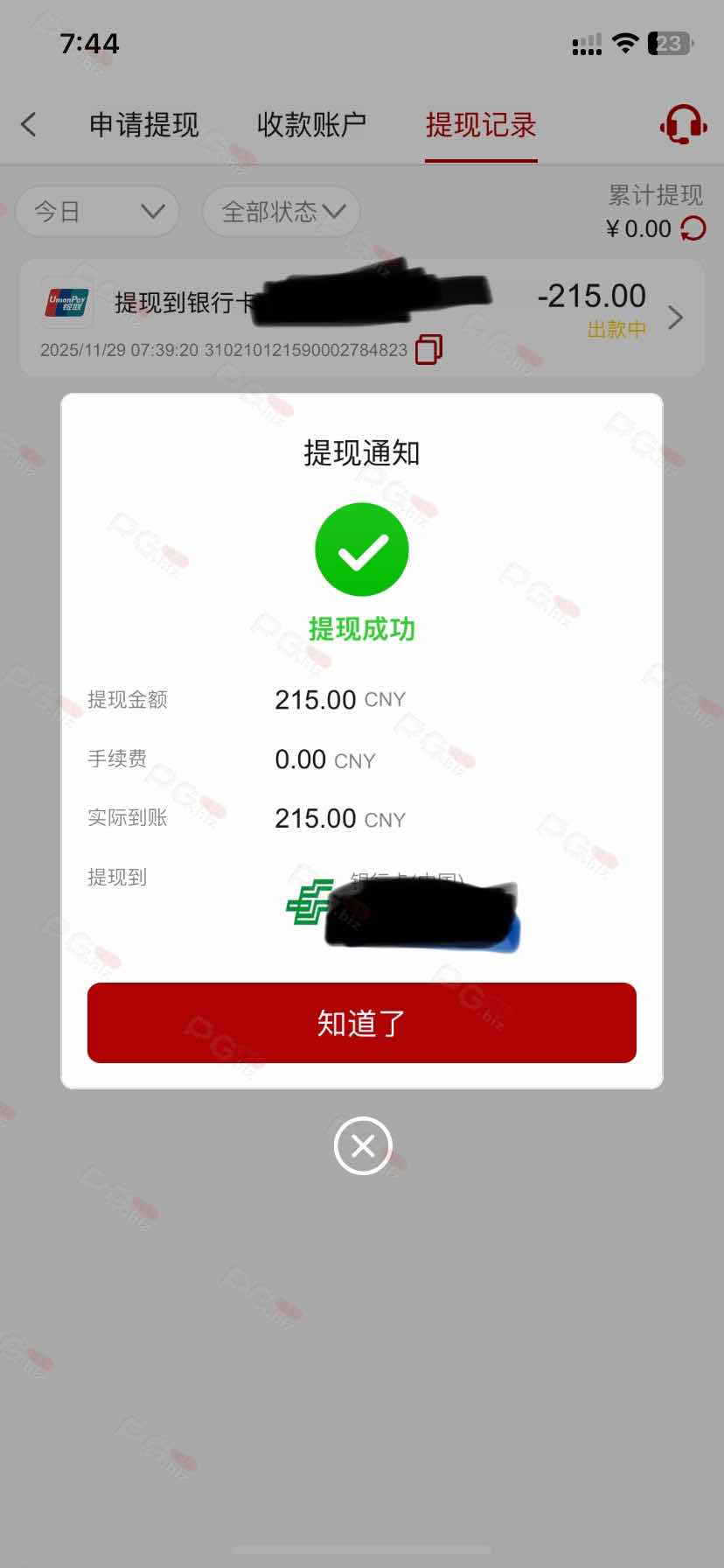724x1568 pixels.
Task: Open the -215.00 withdrawal record
Action: pos(674,317)
